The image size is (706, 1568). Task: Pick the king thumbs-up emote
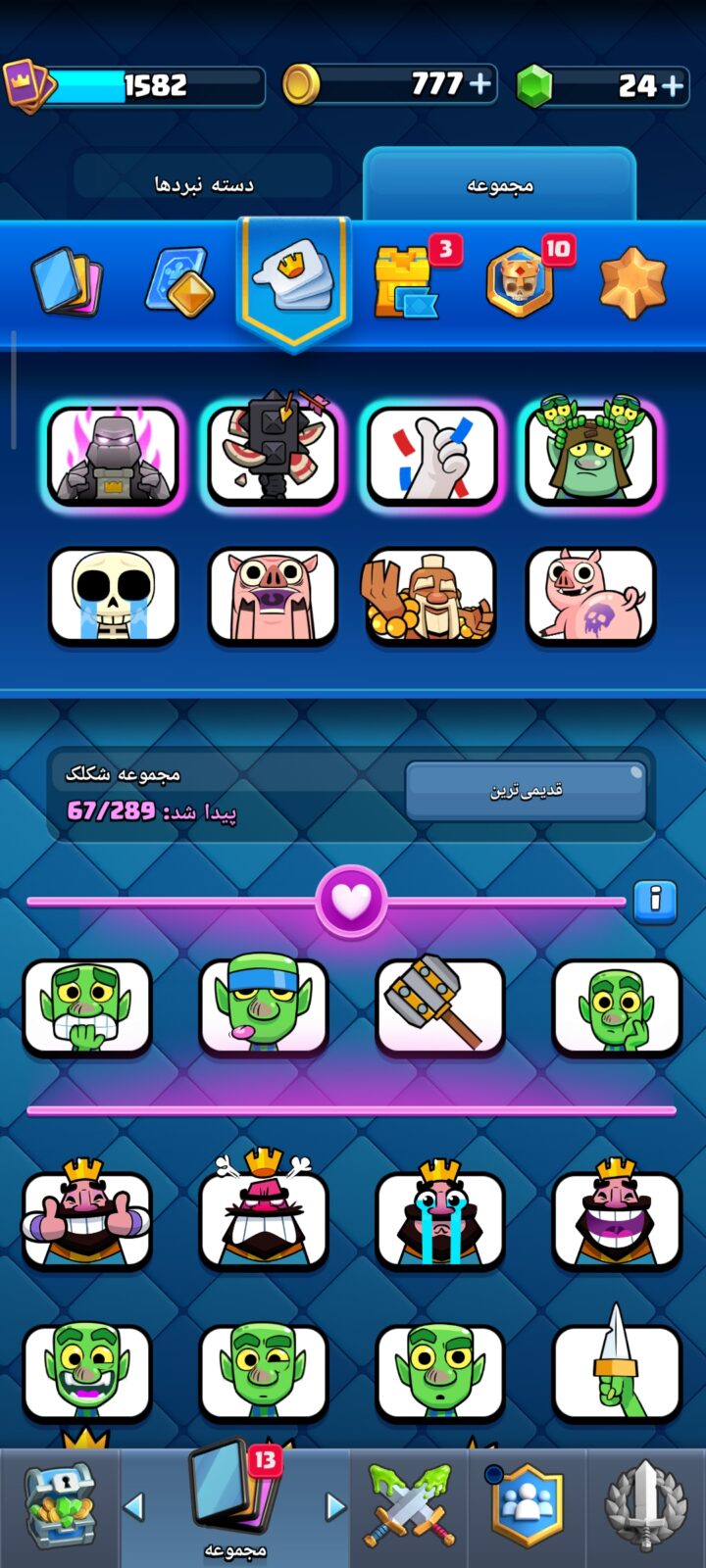(87, 1214)
